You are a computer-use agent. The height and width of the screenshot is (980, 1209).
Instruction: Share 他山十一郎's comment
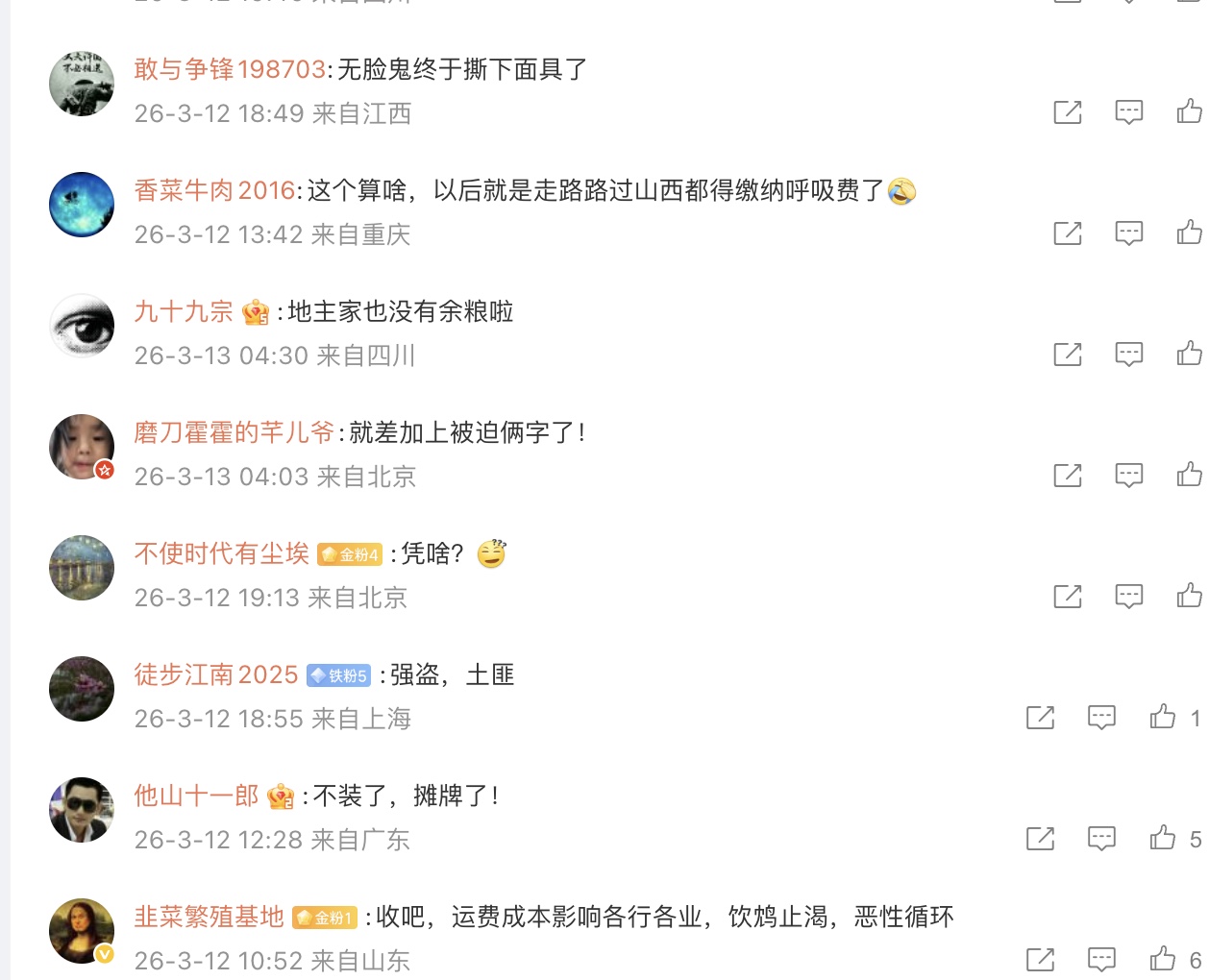tap(1040, 838)
